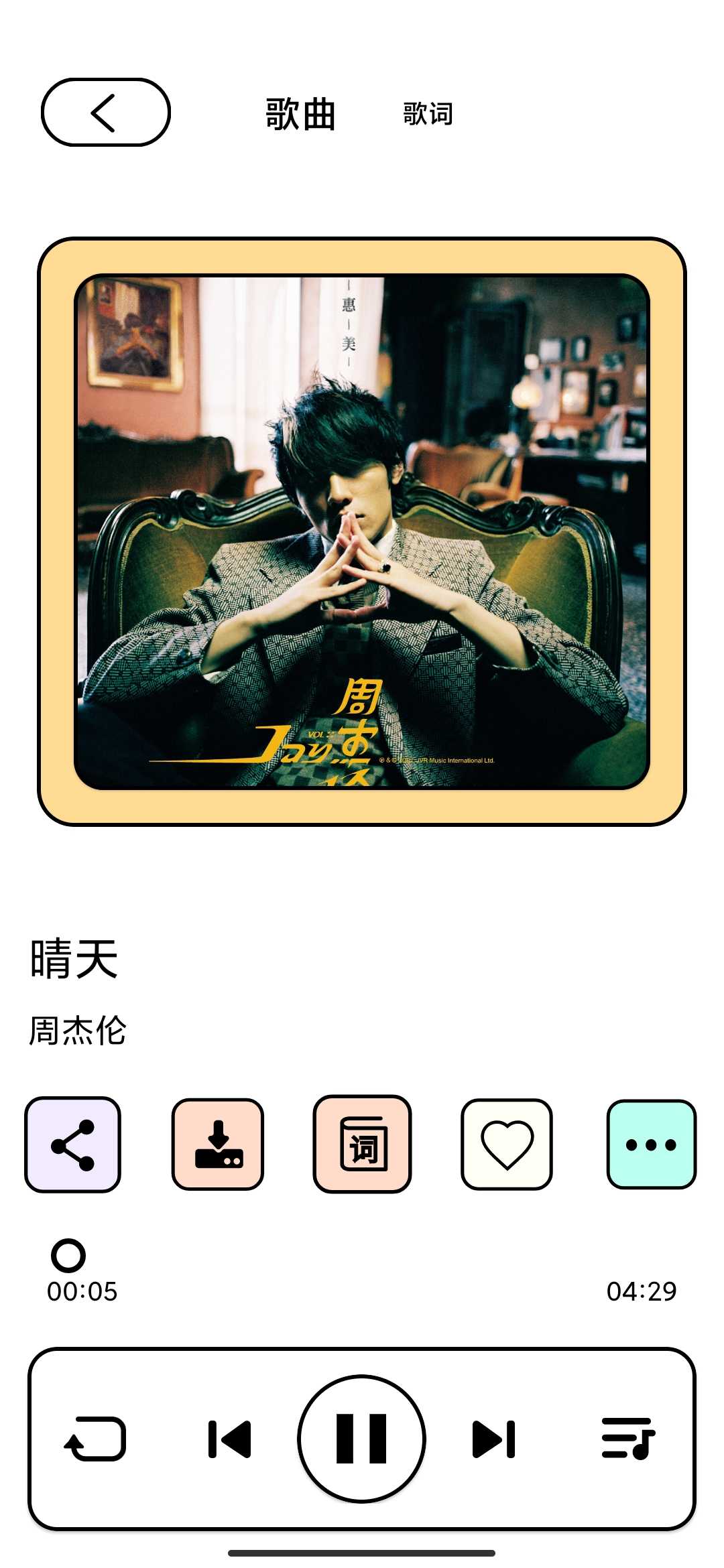This screenshot has height=1568, width=724.
Task: Toggle the repeat mode
Action: click(x=95, y=1439)
